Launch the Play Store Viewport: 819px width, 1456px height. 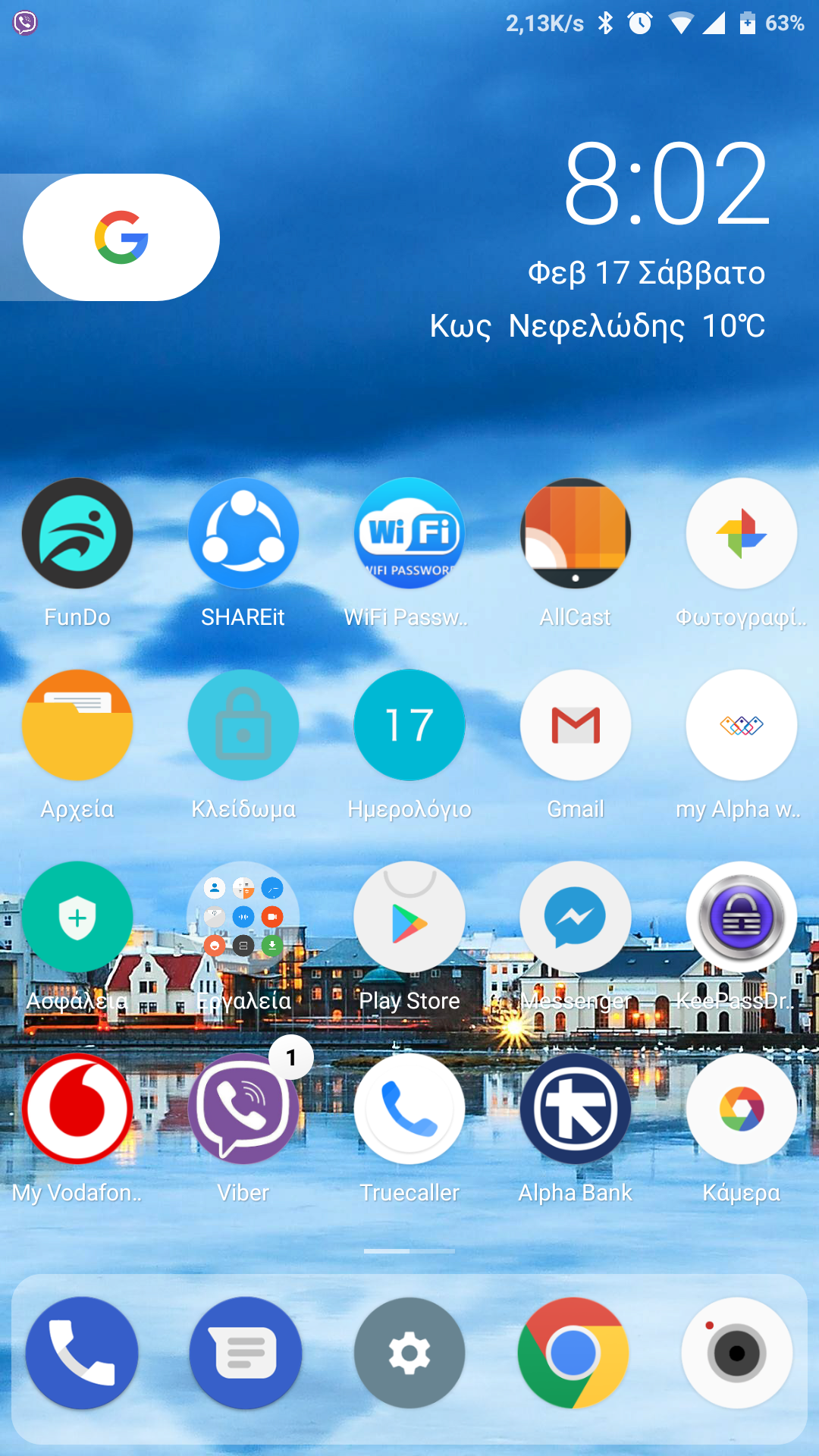(x=409, y=917)
